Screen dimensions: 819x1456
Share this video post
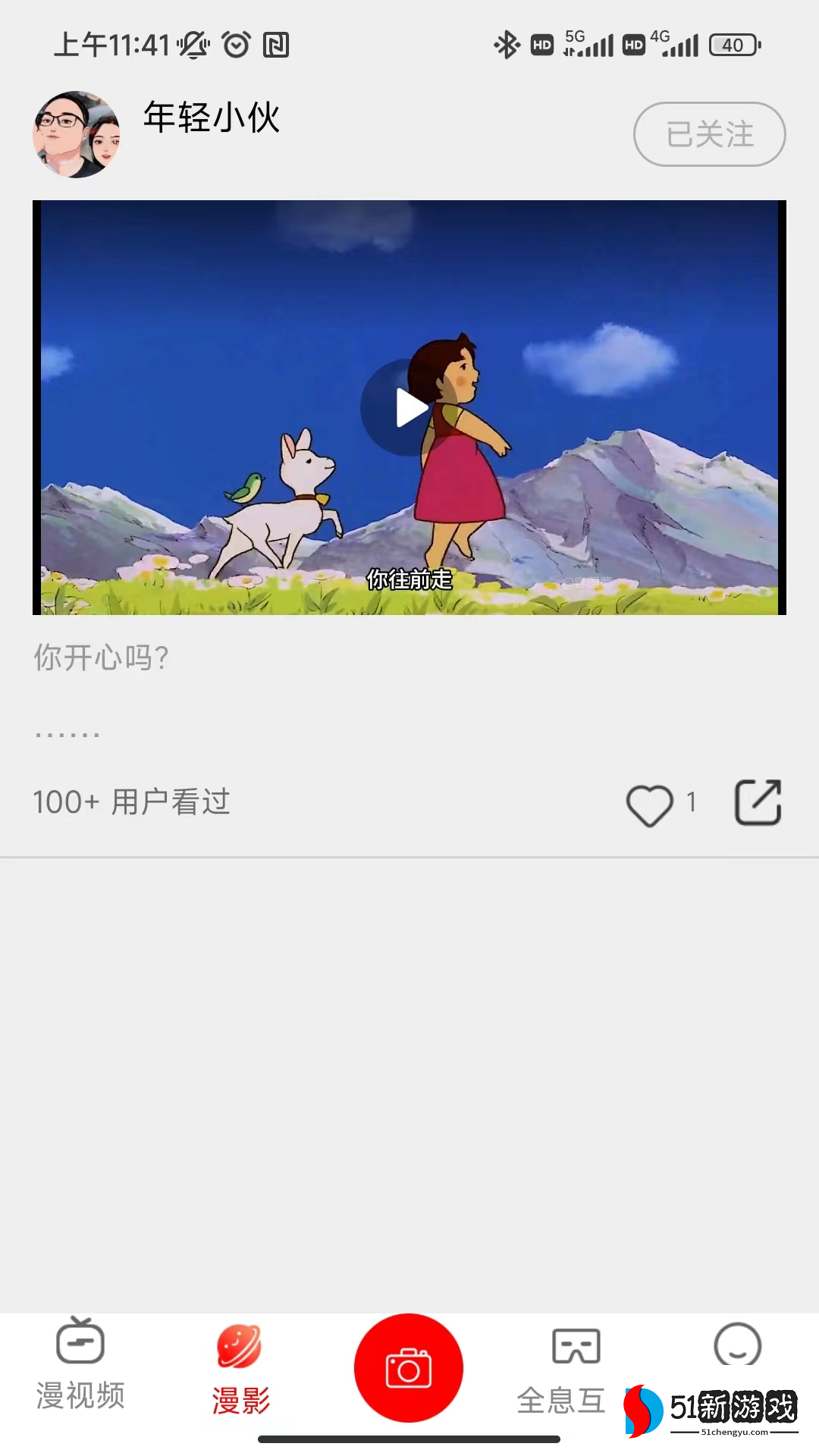point(758,802)
